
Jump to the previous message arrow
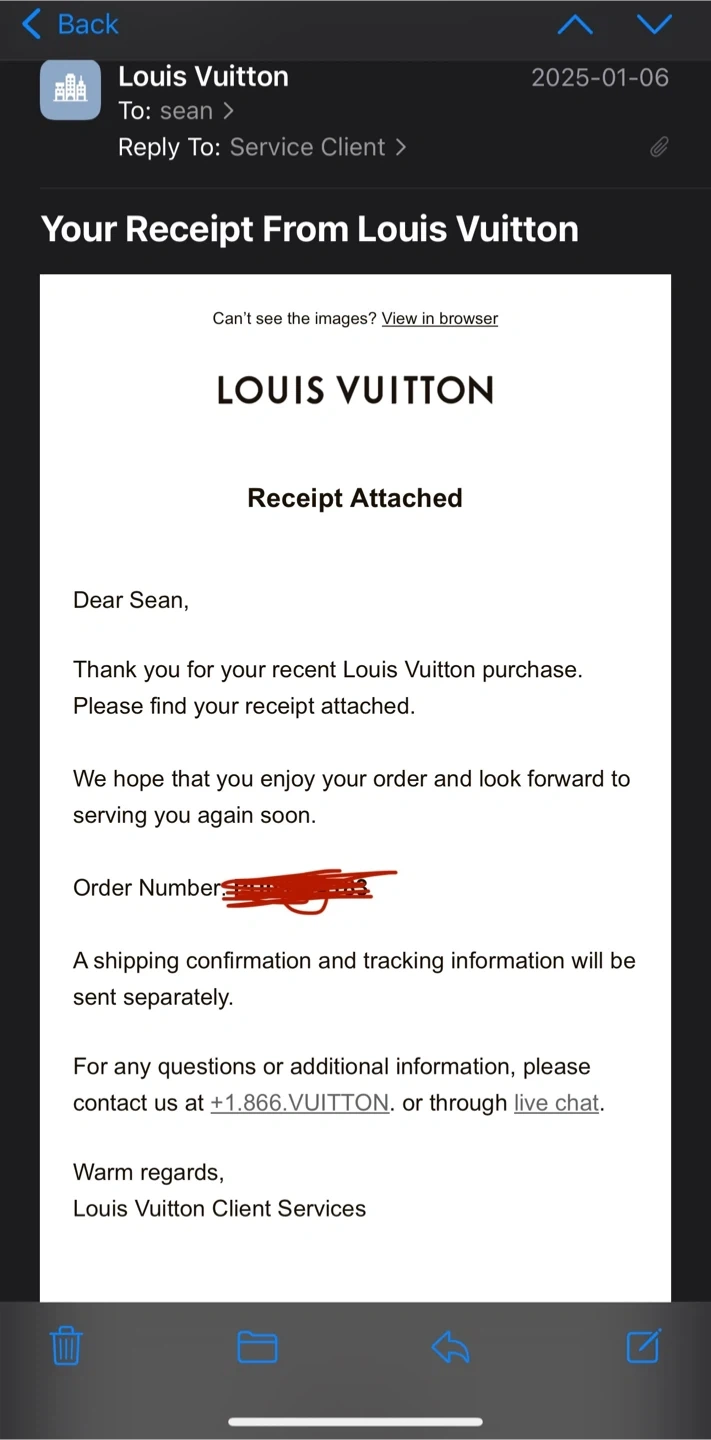coord(575,24)
